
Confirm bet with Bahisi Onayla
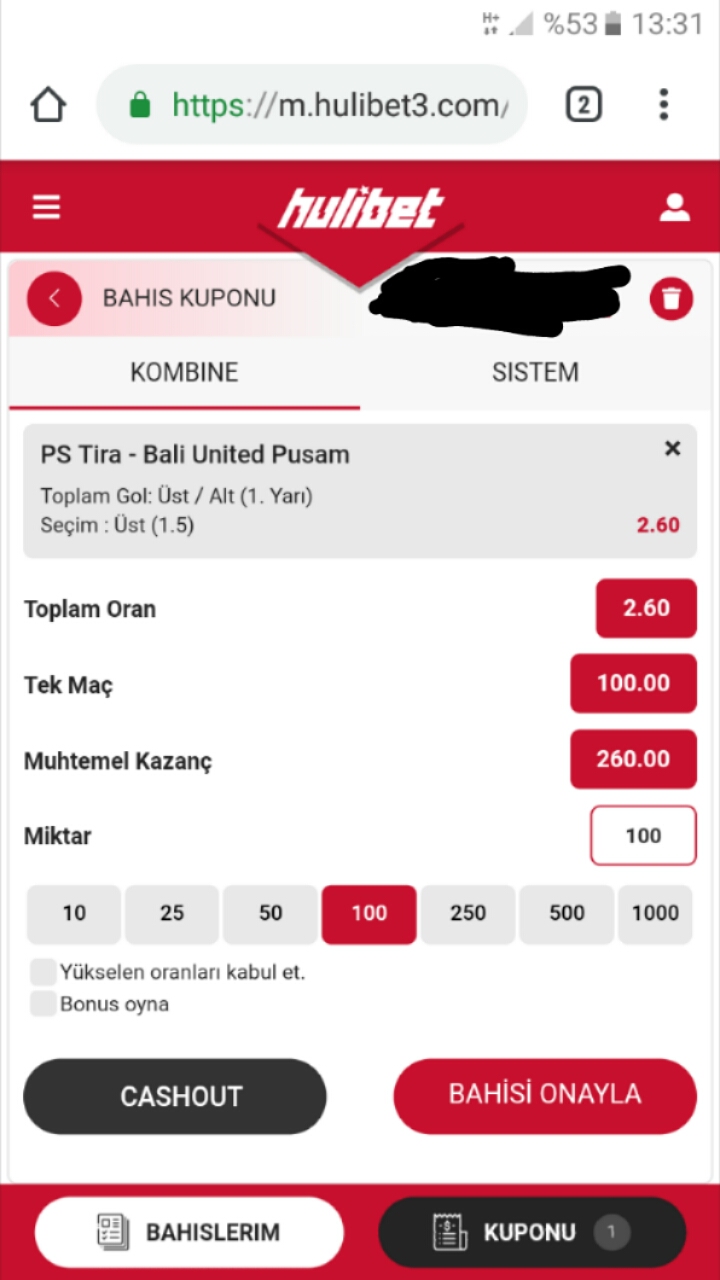coord(545,1094)
